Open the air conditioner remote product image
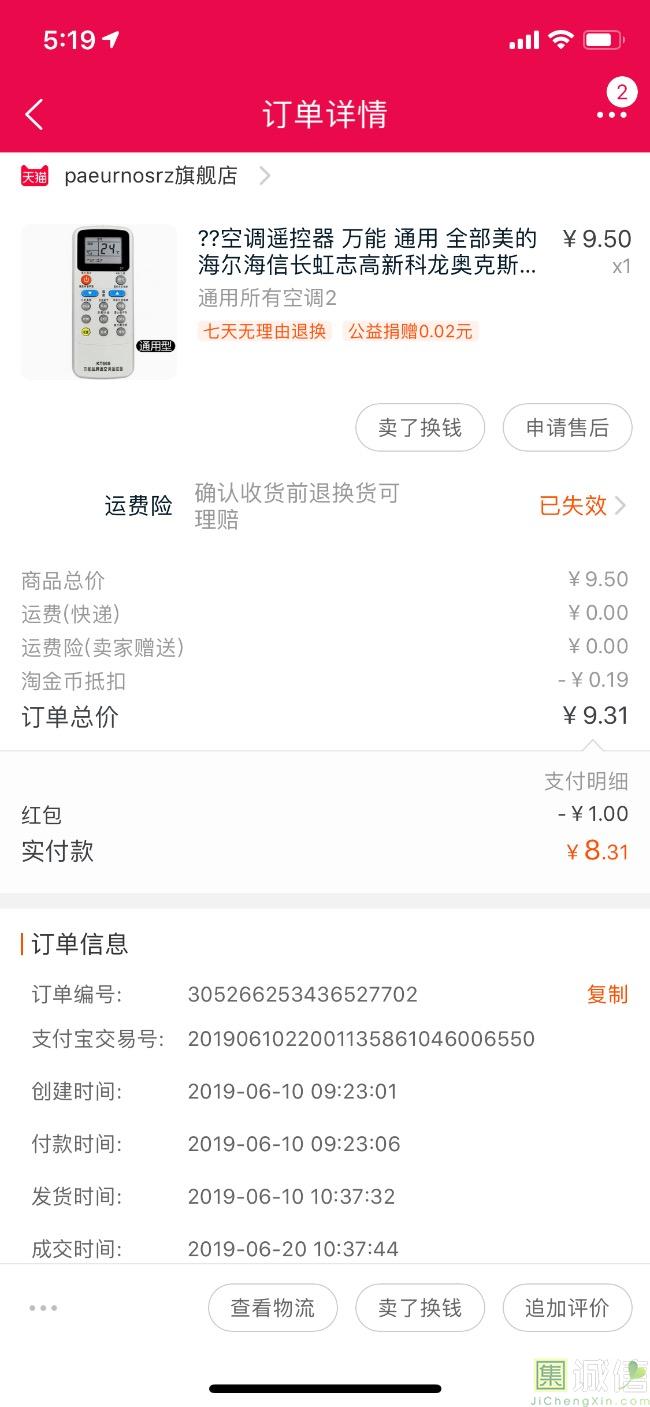 tap(99, 302)
